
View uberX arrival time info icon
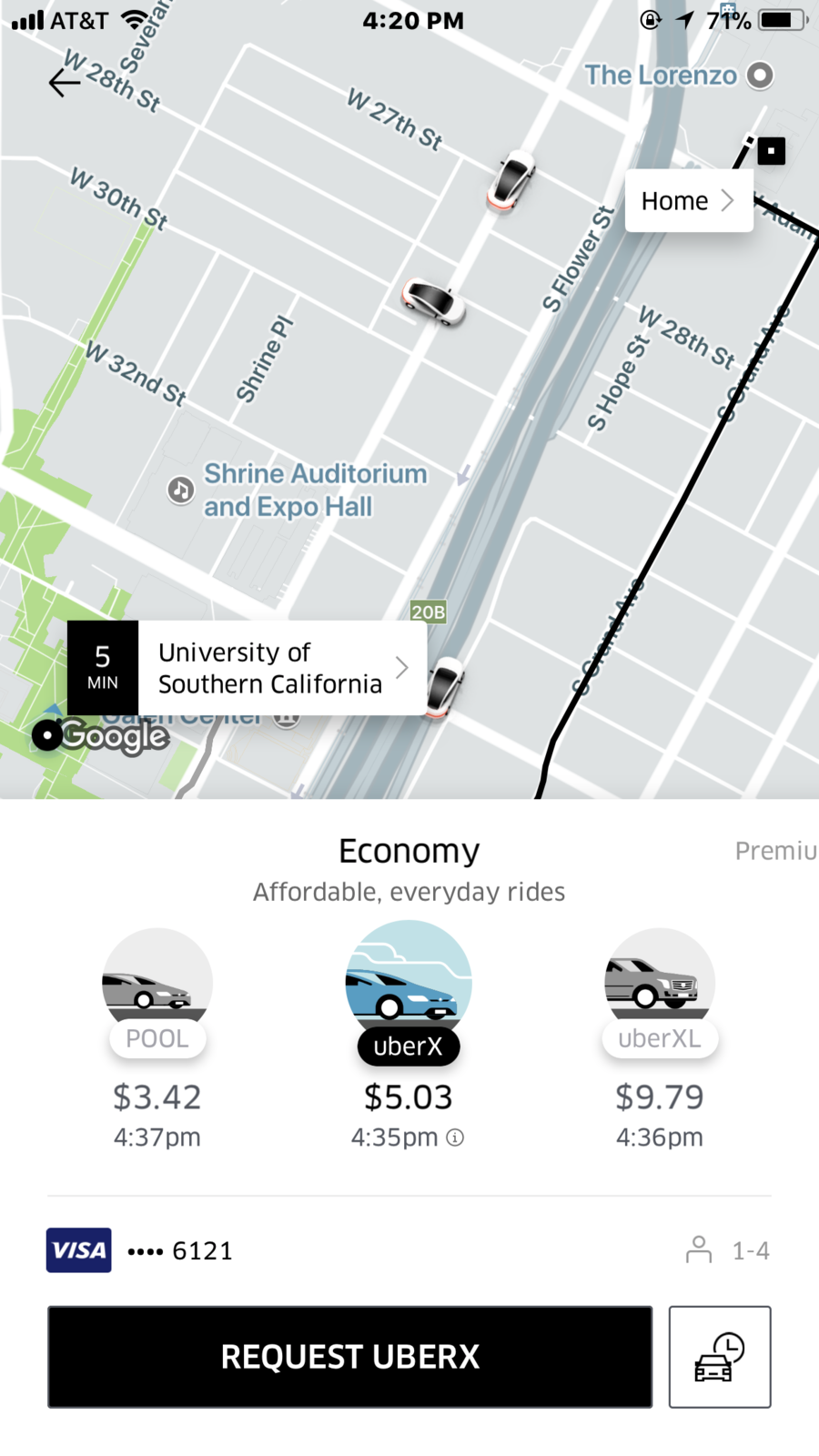pos(455,1137)
